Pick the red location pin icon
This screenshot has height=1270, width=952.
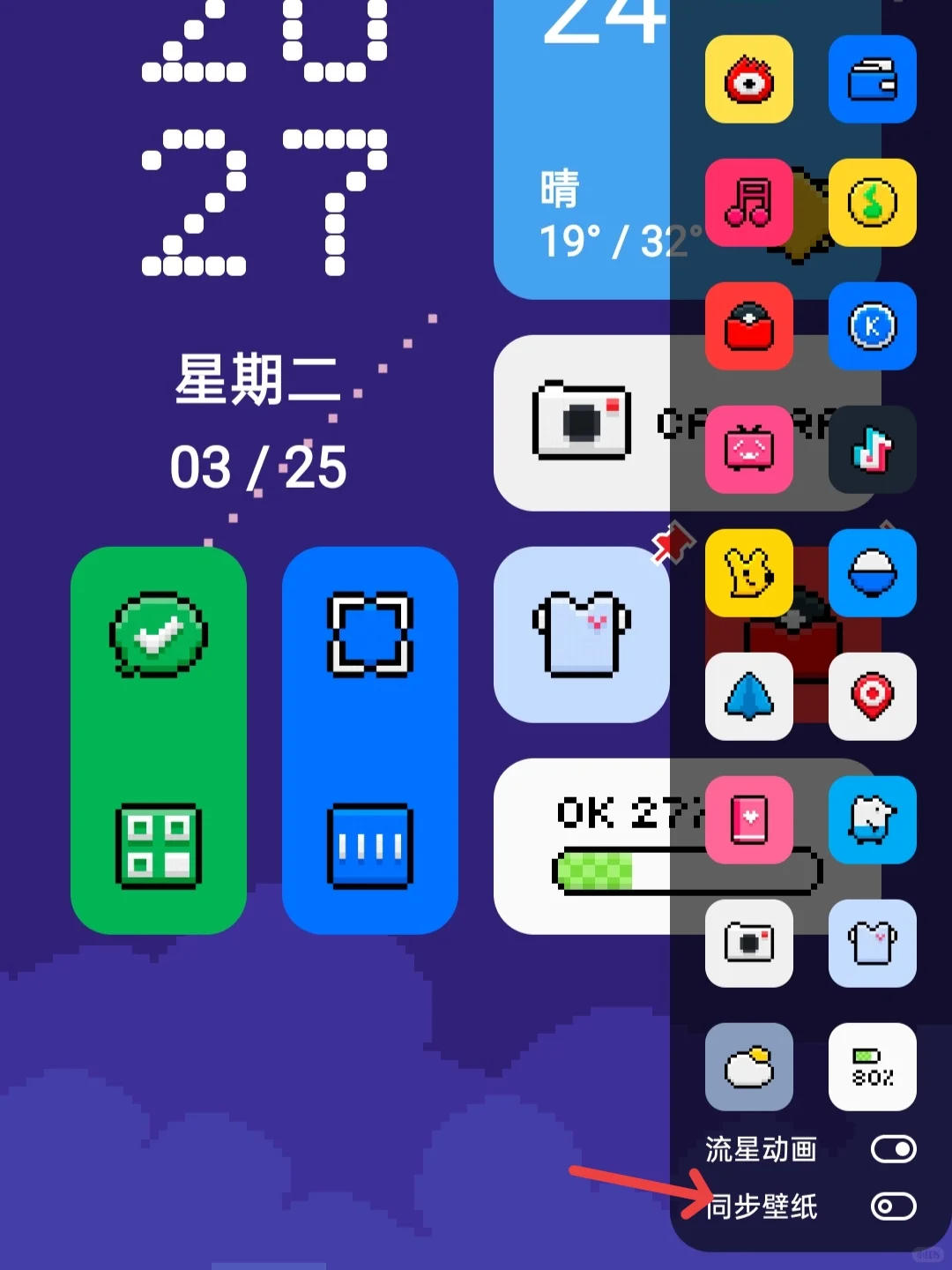872,697
